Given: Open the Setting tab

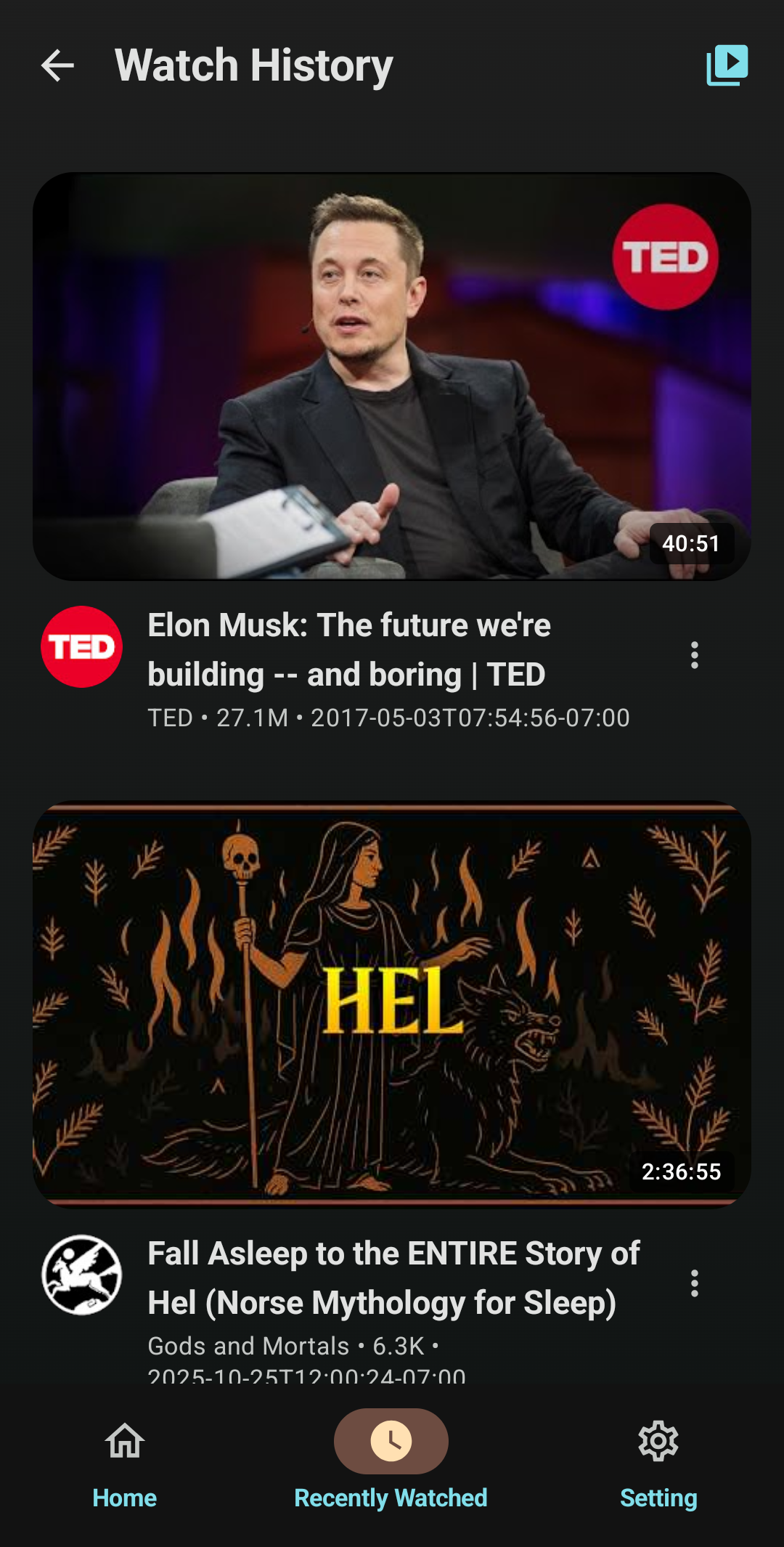Looking at the screenshot, I should point(658,1460).
